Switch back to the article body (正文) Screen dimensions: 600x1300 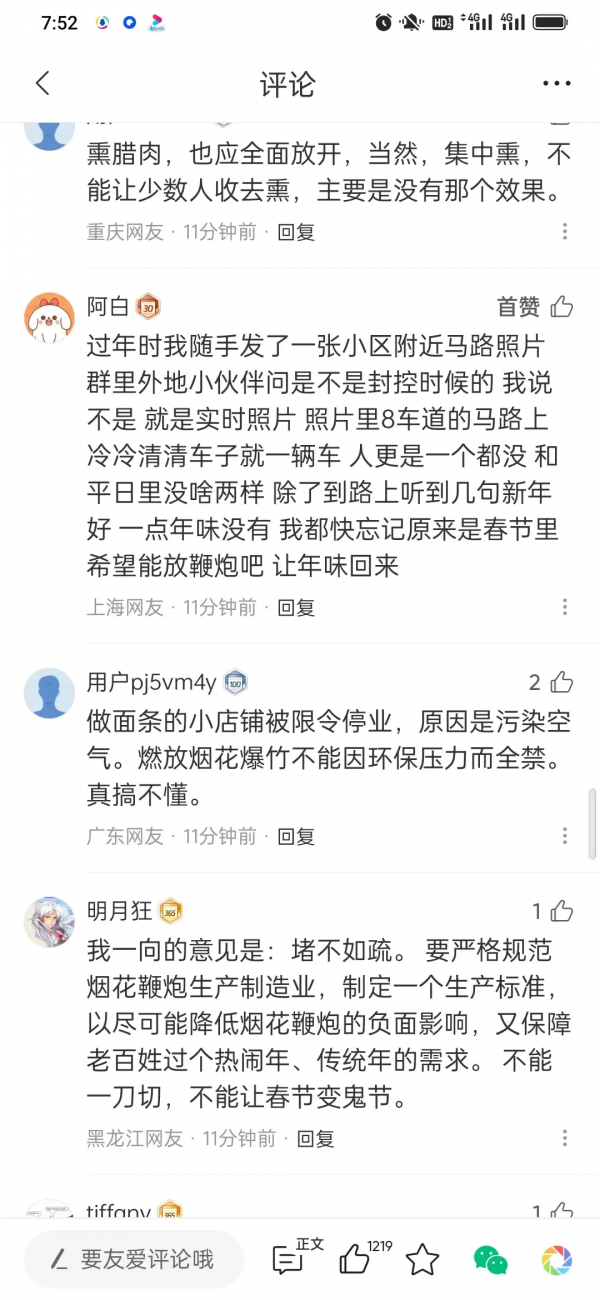coord(290,1259)
